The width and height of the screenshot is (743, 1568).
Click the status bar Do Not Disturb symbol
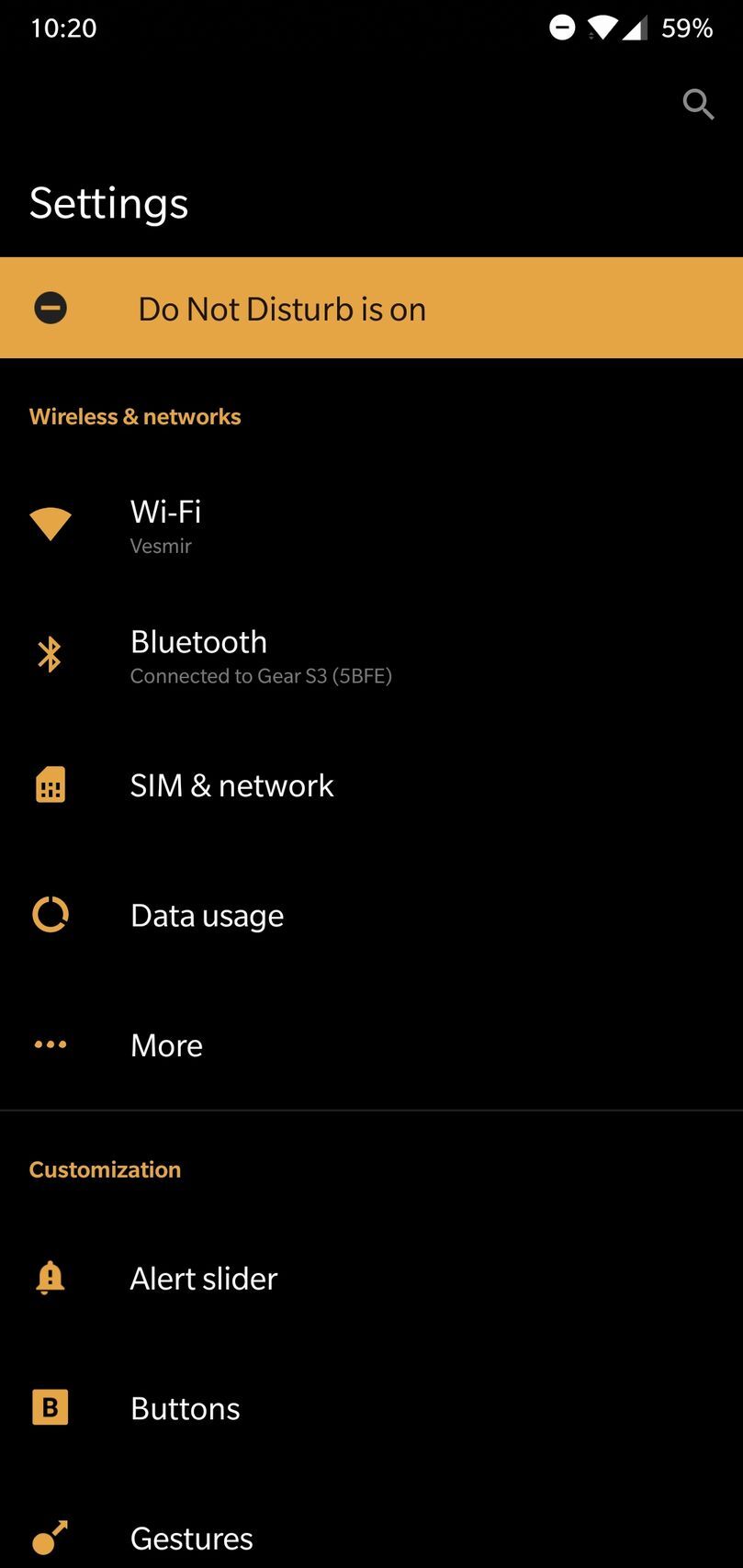pyautogui.click(x=562, y=28)
